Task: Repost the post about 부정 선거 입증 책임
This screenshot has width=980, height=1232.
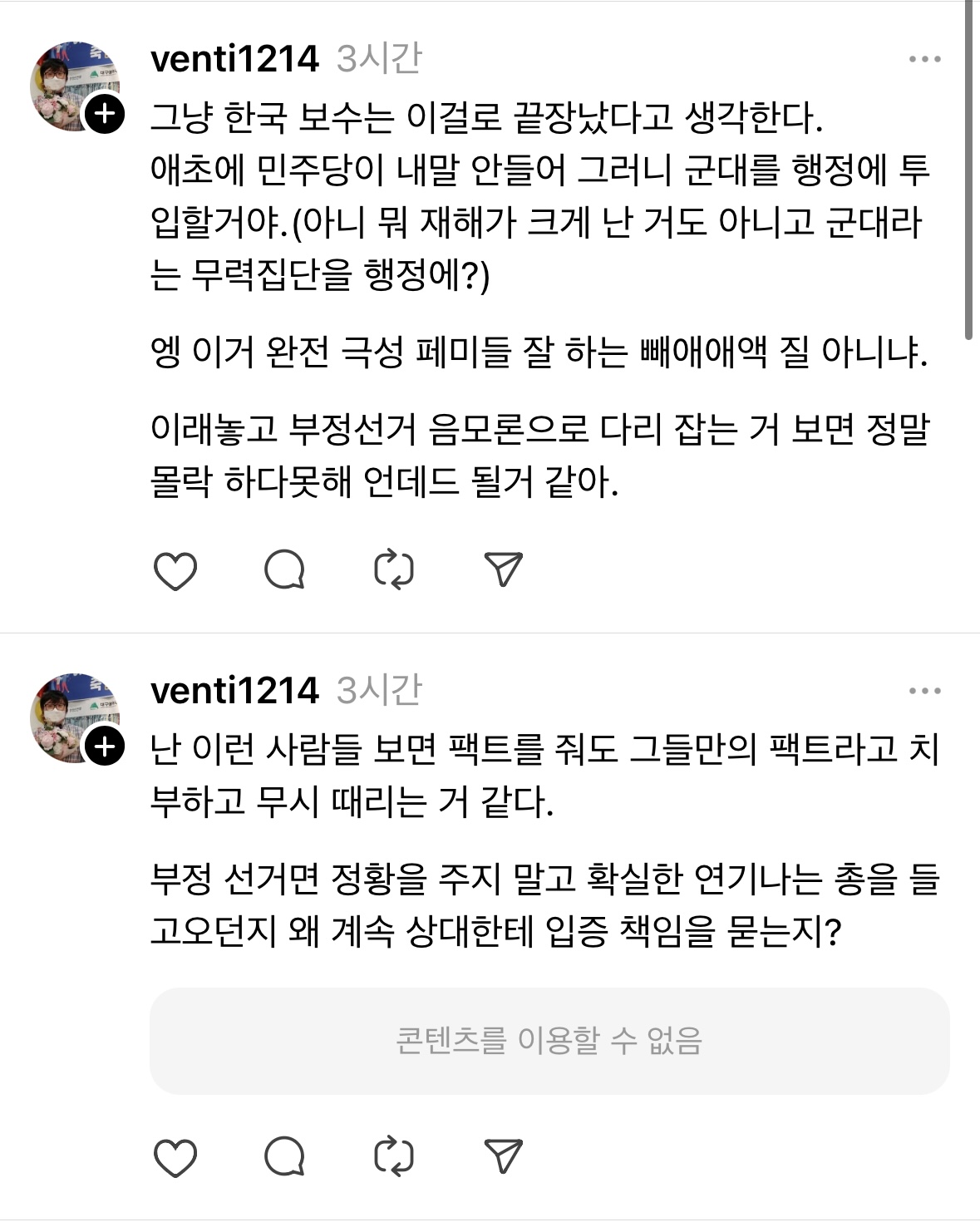Action: click(394, 1157)
